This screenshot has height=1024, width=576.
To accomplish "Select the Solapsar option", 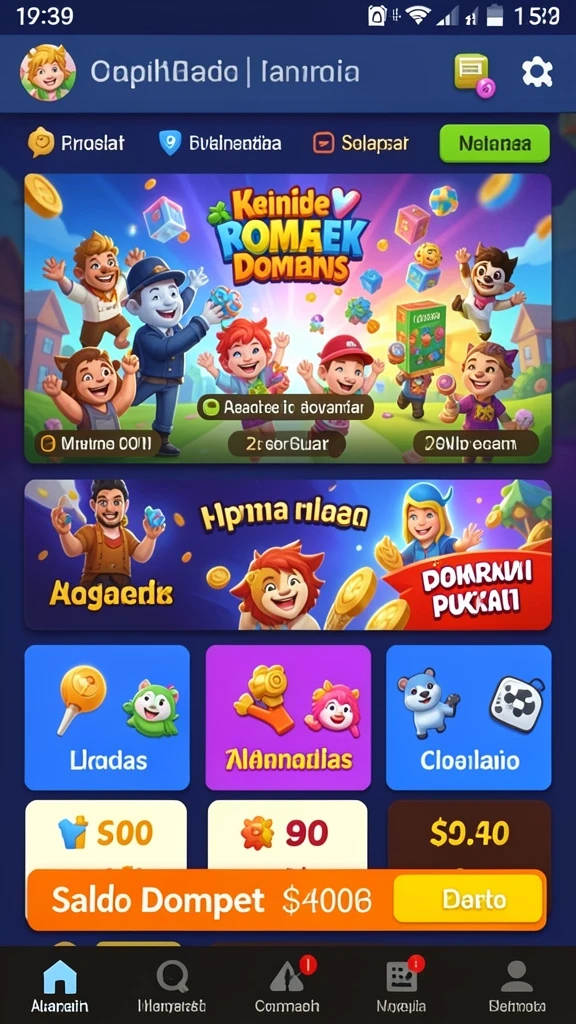I will pyautogui.click(x=360, y=144).
